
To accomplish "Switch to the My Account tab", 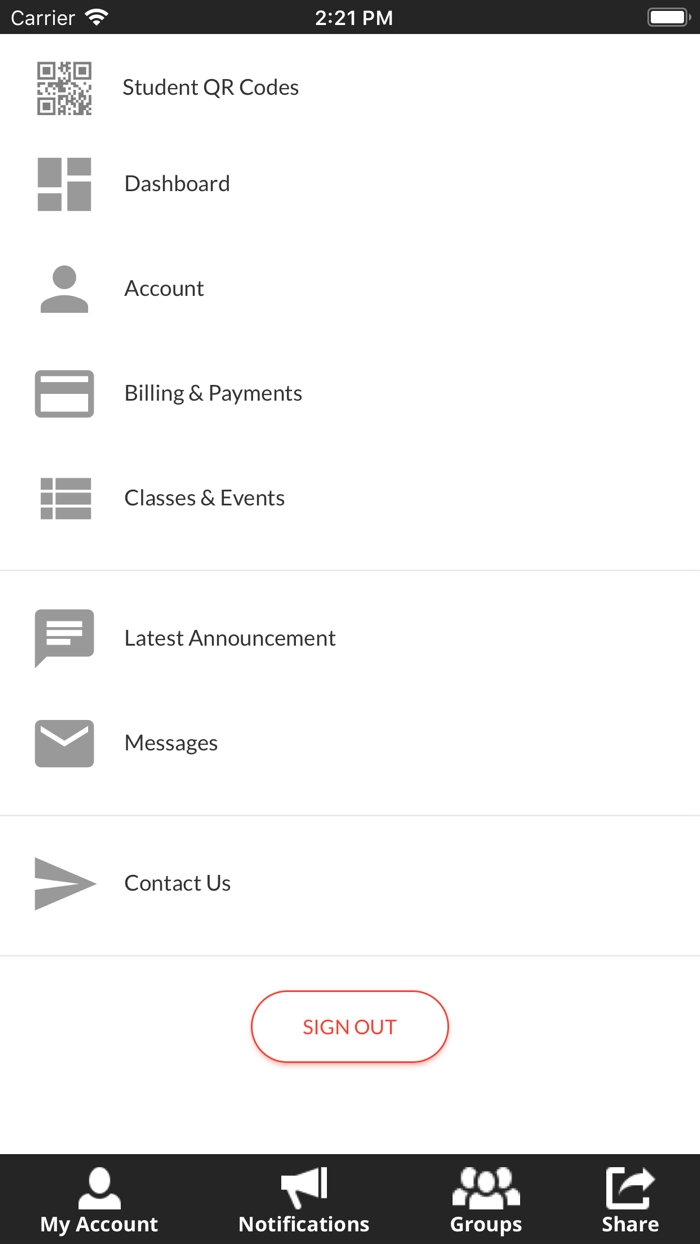I will (99, 1200).
